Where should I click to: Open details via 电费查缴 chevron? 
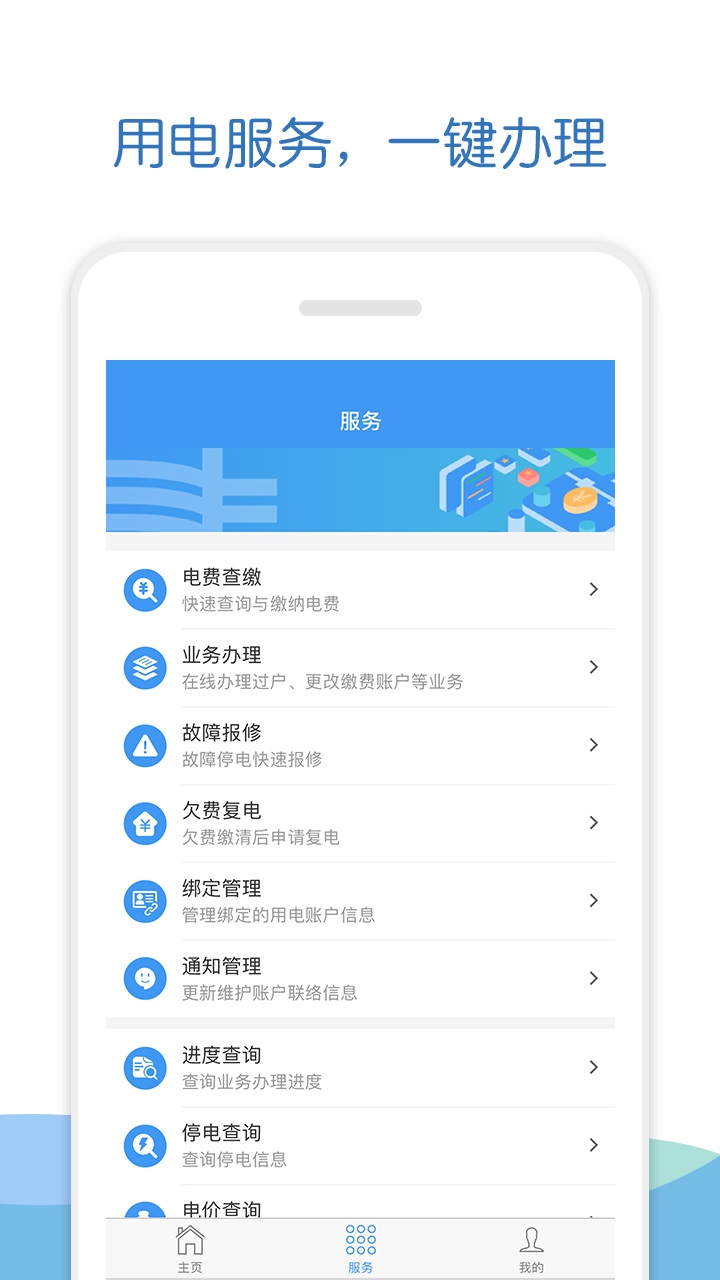point(593,589)
